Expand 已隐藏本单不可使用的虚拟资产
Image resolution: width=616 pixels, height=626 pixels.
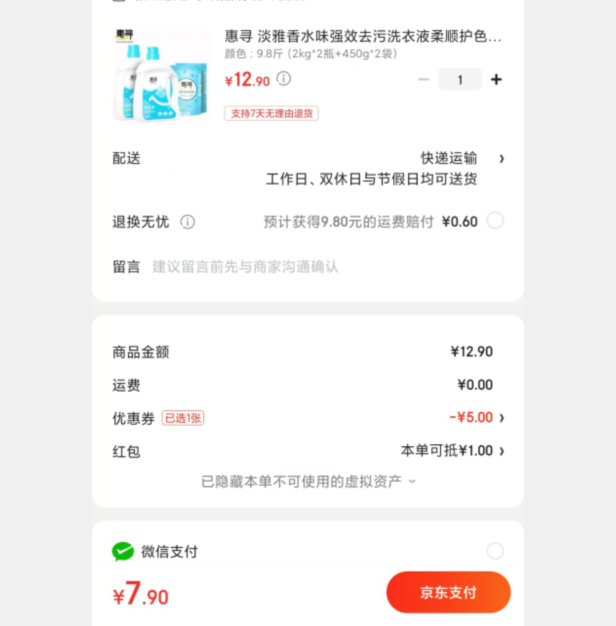(308, 481)
